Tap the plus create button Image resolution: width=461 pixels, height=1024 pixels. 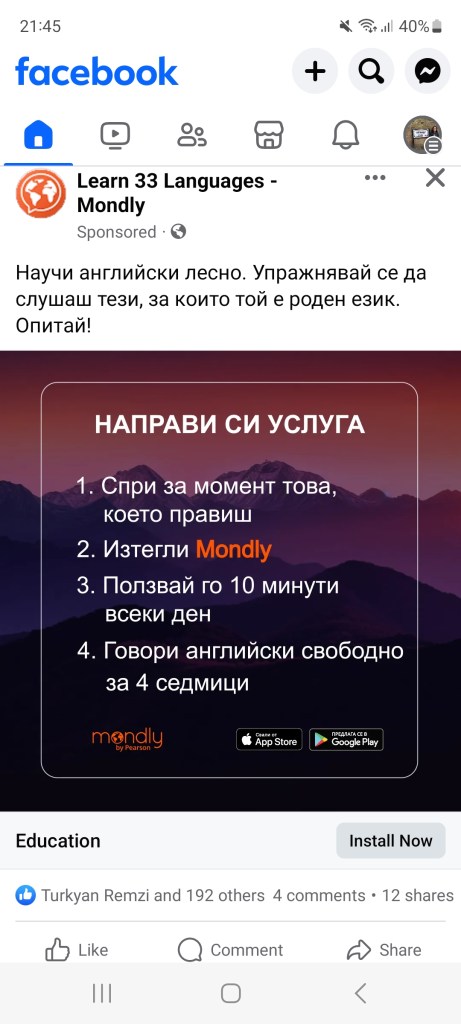tap(315, 71)
